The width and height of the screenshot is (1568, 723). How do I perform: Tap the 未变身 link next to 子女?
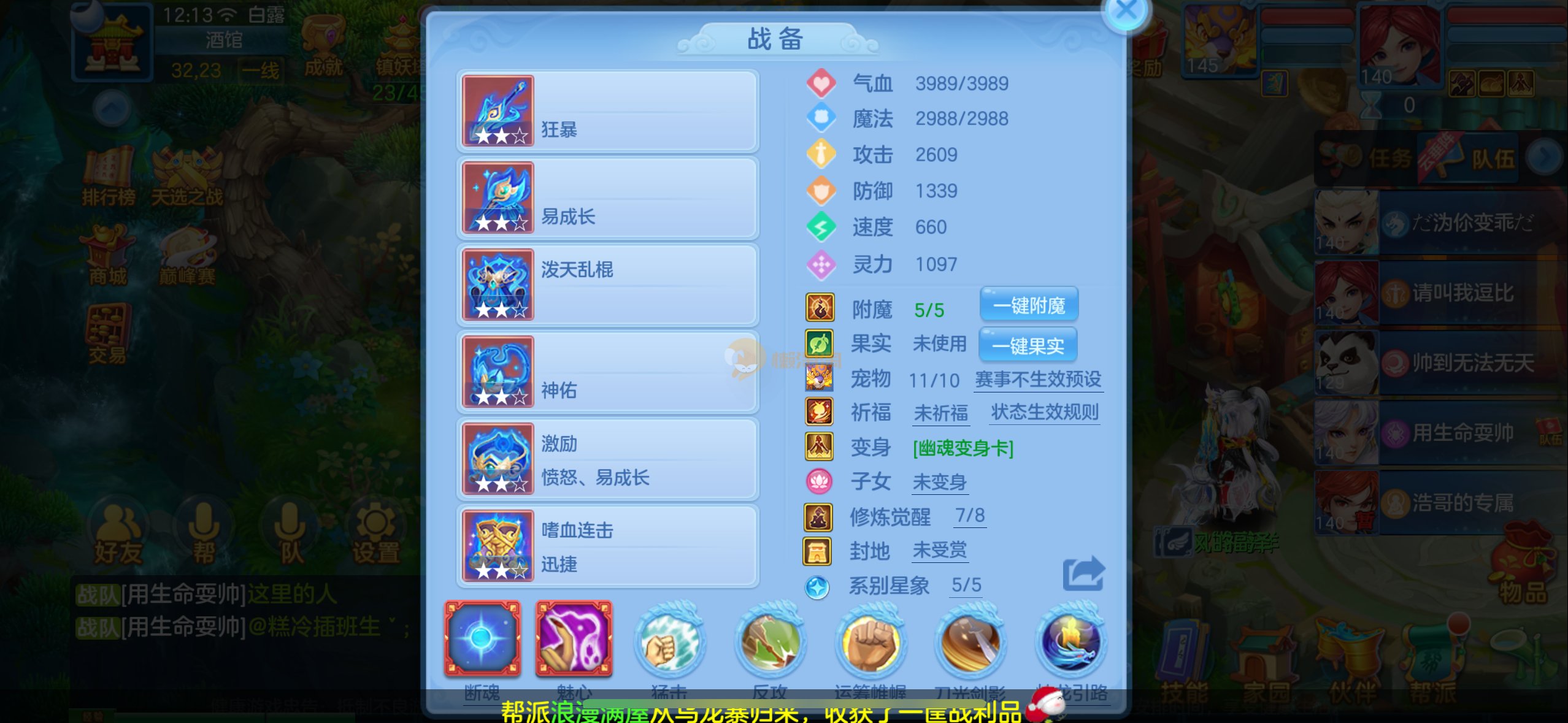939,482
